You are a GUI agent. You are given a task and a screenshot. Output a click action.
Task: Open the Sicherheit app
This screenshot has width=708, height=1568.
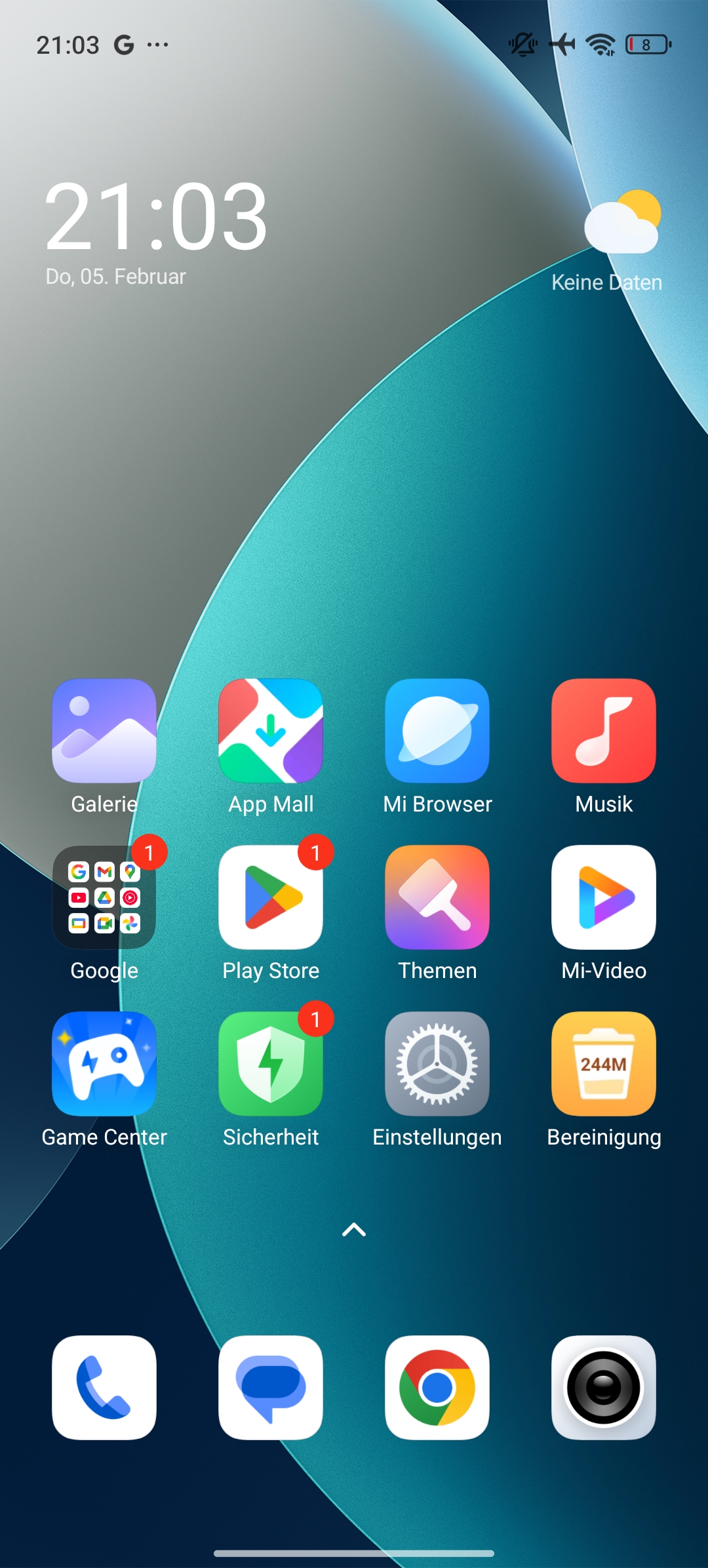[271, 1064]
